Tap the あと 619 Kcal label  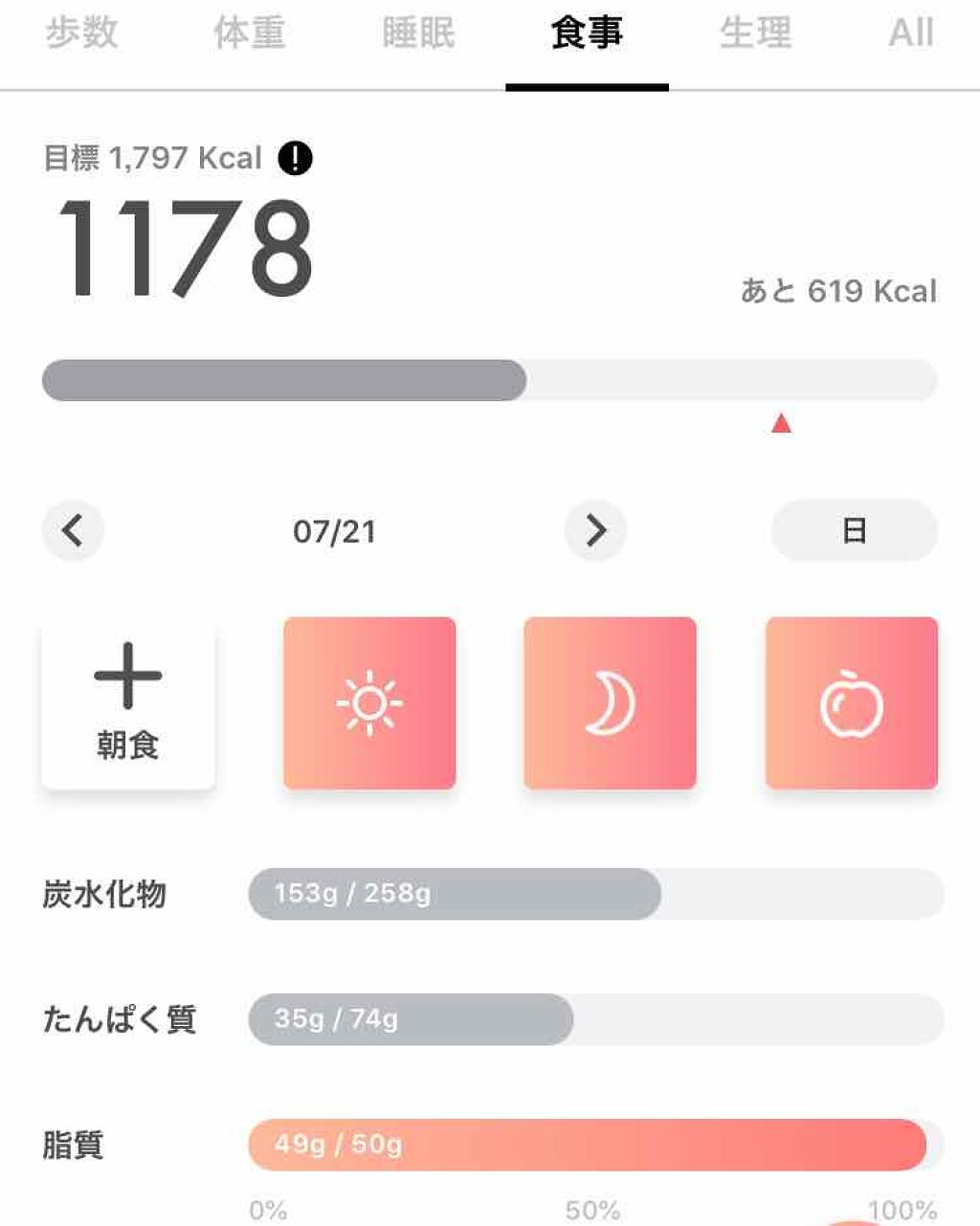tap(840, 290)
